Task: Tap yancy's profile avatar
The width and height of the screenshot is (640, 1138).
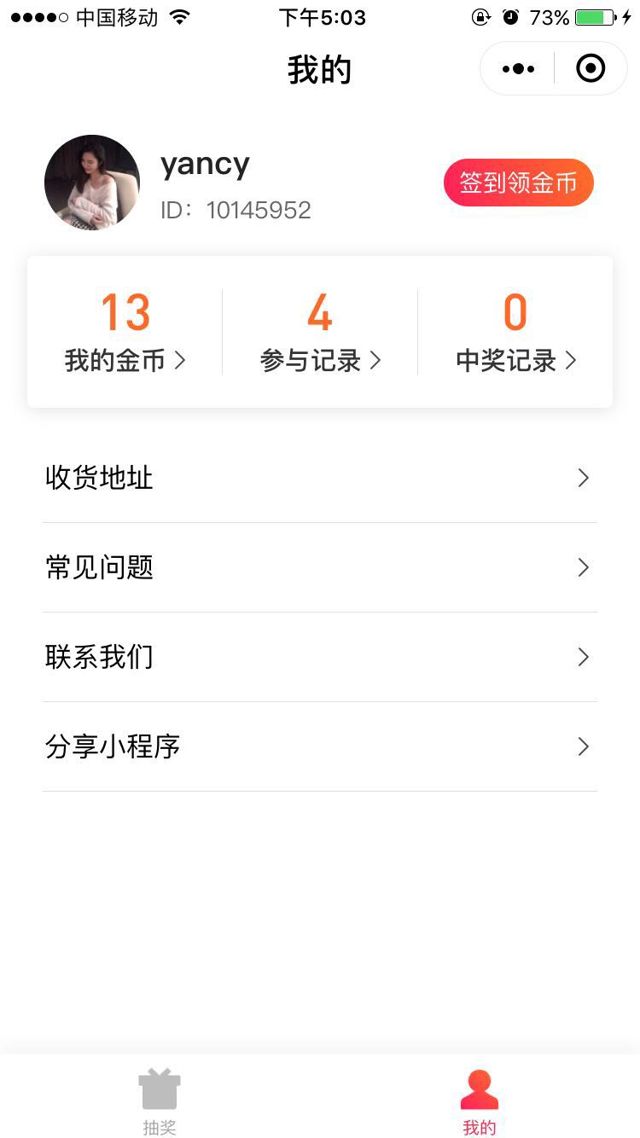Action: 92,183
